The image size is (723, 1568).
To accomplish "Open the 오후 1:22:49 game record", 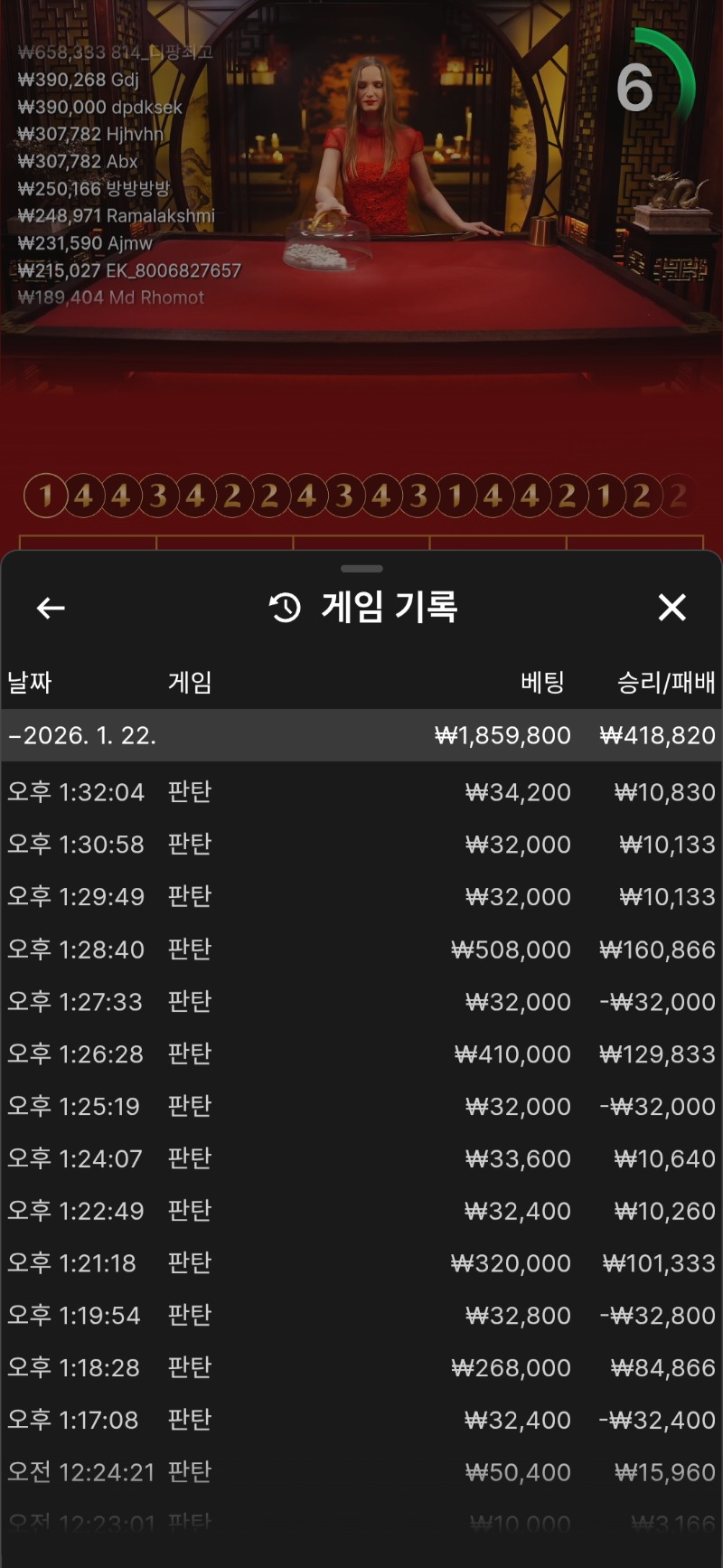I will click(361, 1211).
